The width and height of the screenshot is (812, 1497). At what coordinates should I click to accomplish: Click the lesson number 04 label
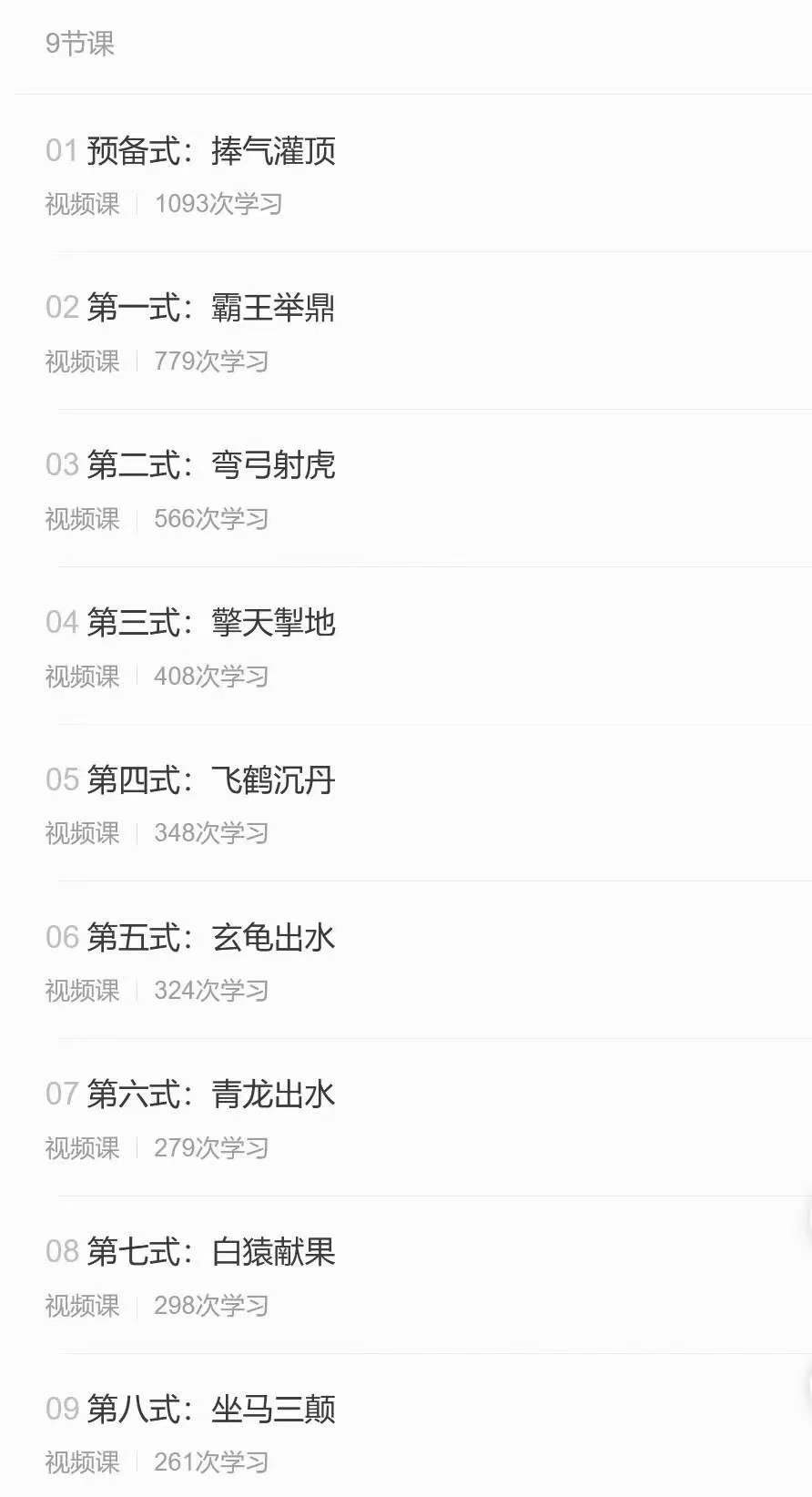pos(62,623)
